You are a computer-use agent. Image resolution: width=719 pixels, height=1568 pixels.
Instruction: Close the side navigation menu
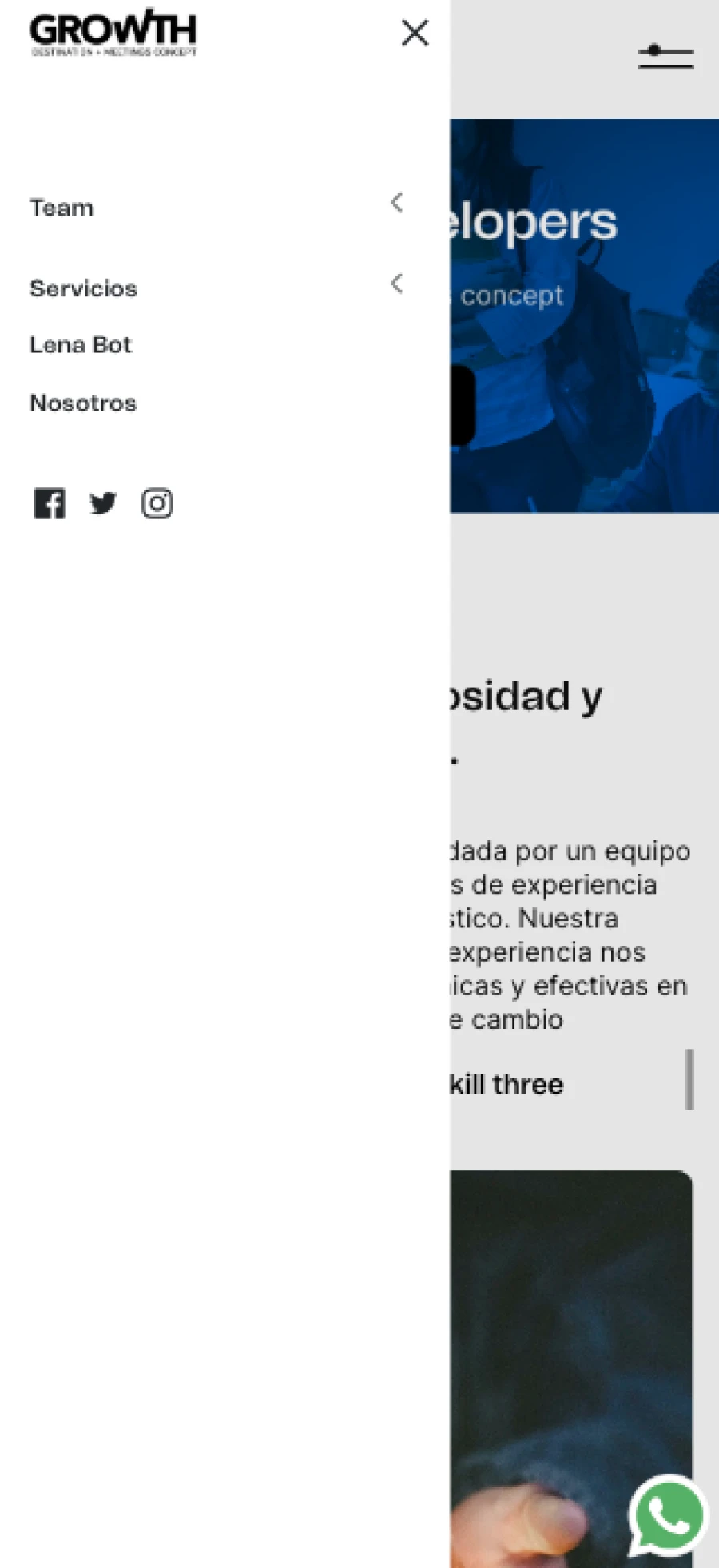pyautogui.click(x=415, y=33)
